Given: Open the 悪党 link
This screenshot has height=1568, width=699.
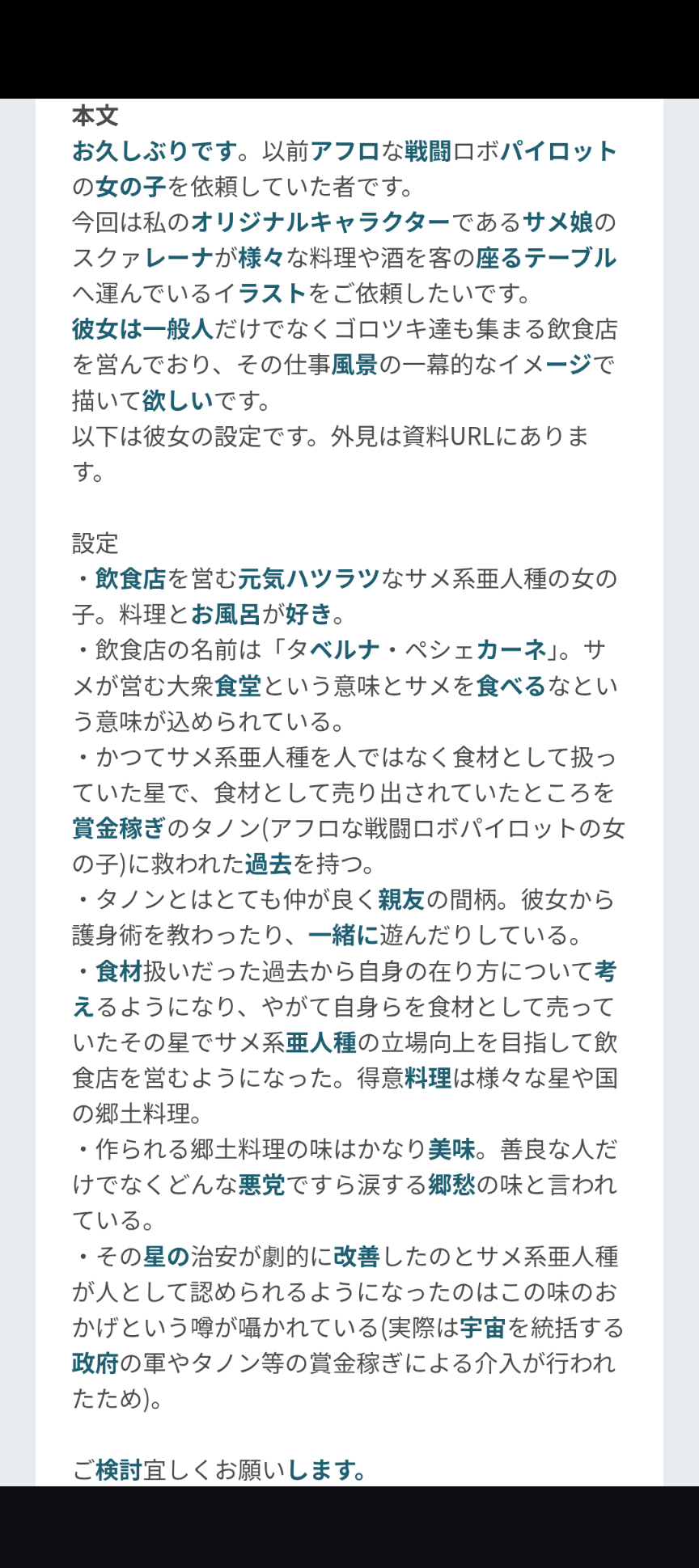Looking at the screenshot, I should click(x=261, y=1185).
